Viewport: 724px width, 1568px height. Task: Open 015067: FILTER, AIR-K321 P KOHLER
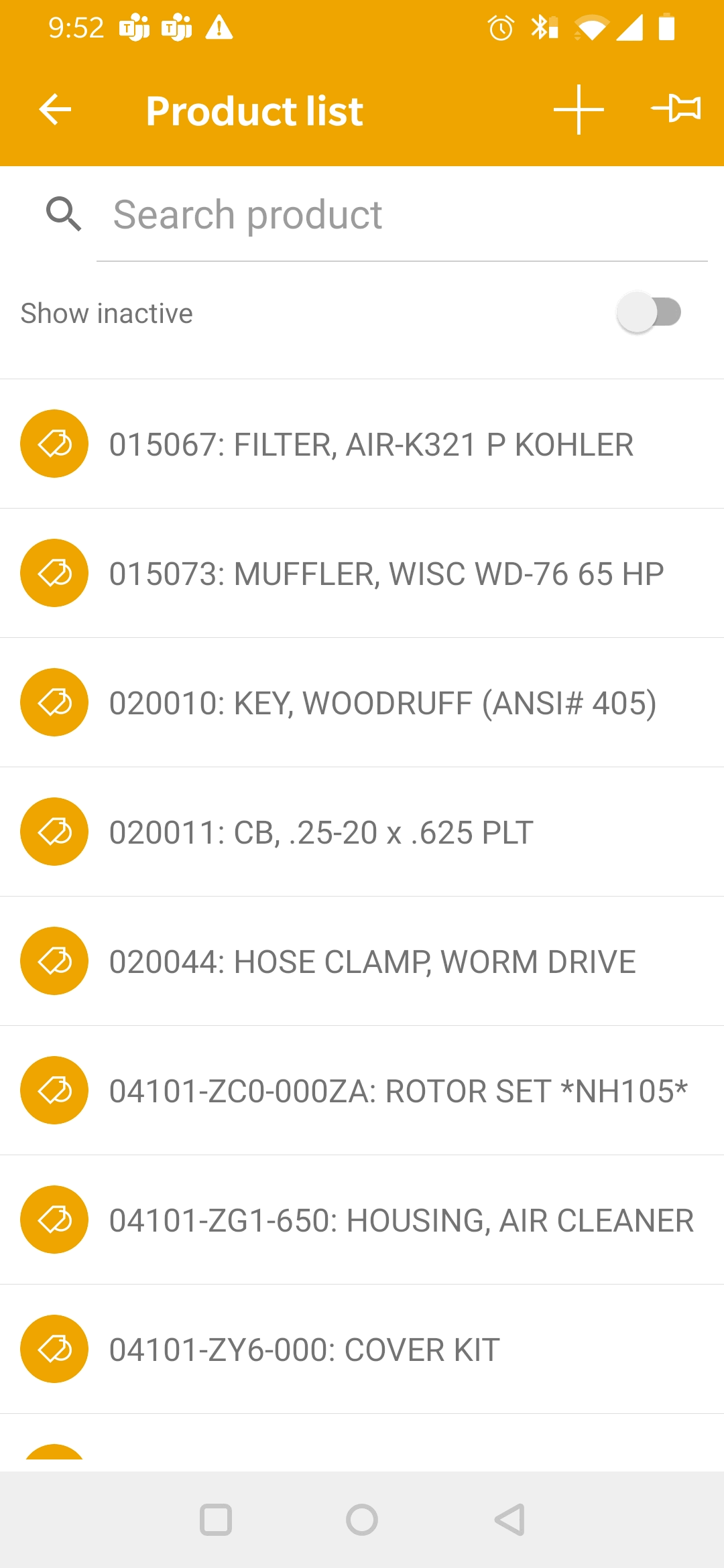[x=362, y=444]
